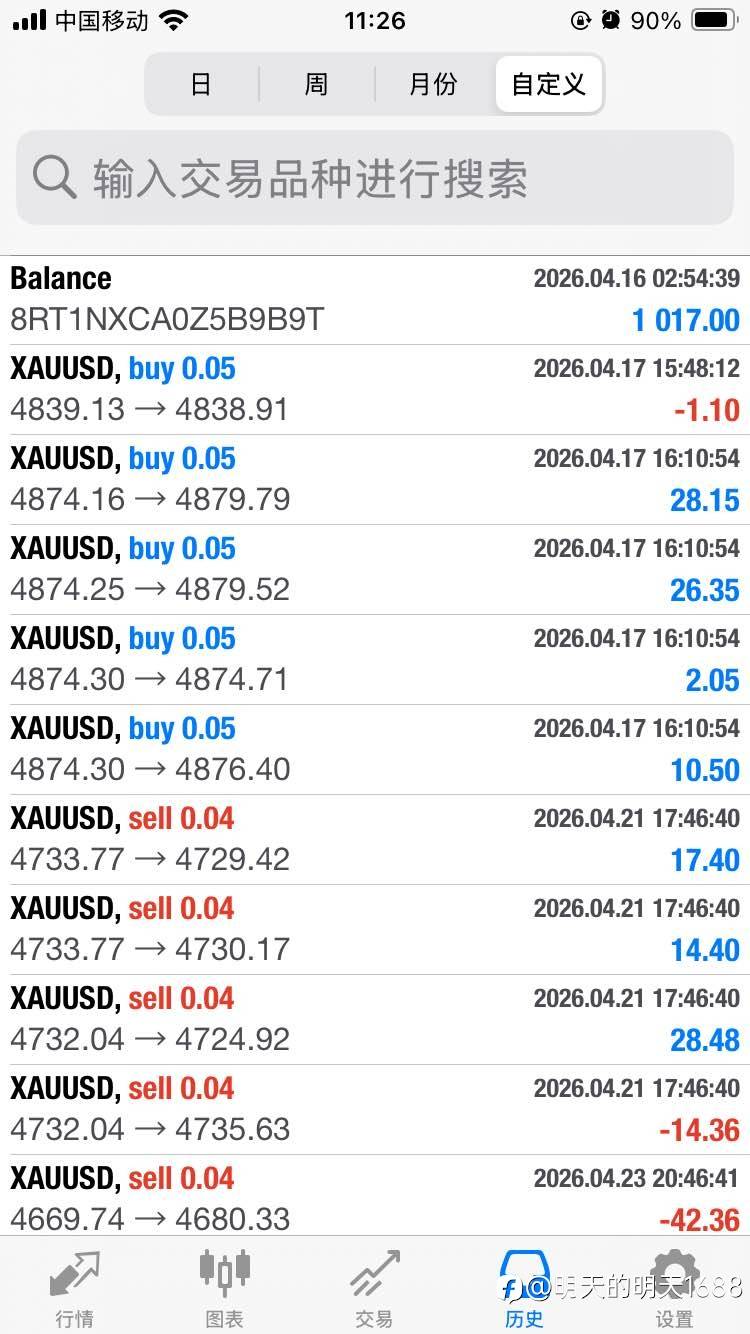Tap the 输入交易品种进行搜索 search field
Viewport: 750px width, 1334px height.
tap(375, 179)
